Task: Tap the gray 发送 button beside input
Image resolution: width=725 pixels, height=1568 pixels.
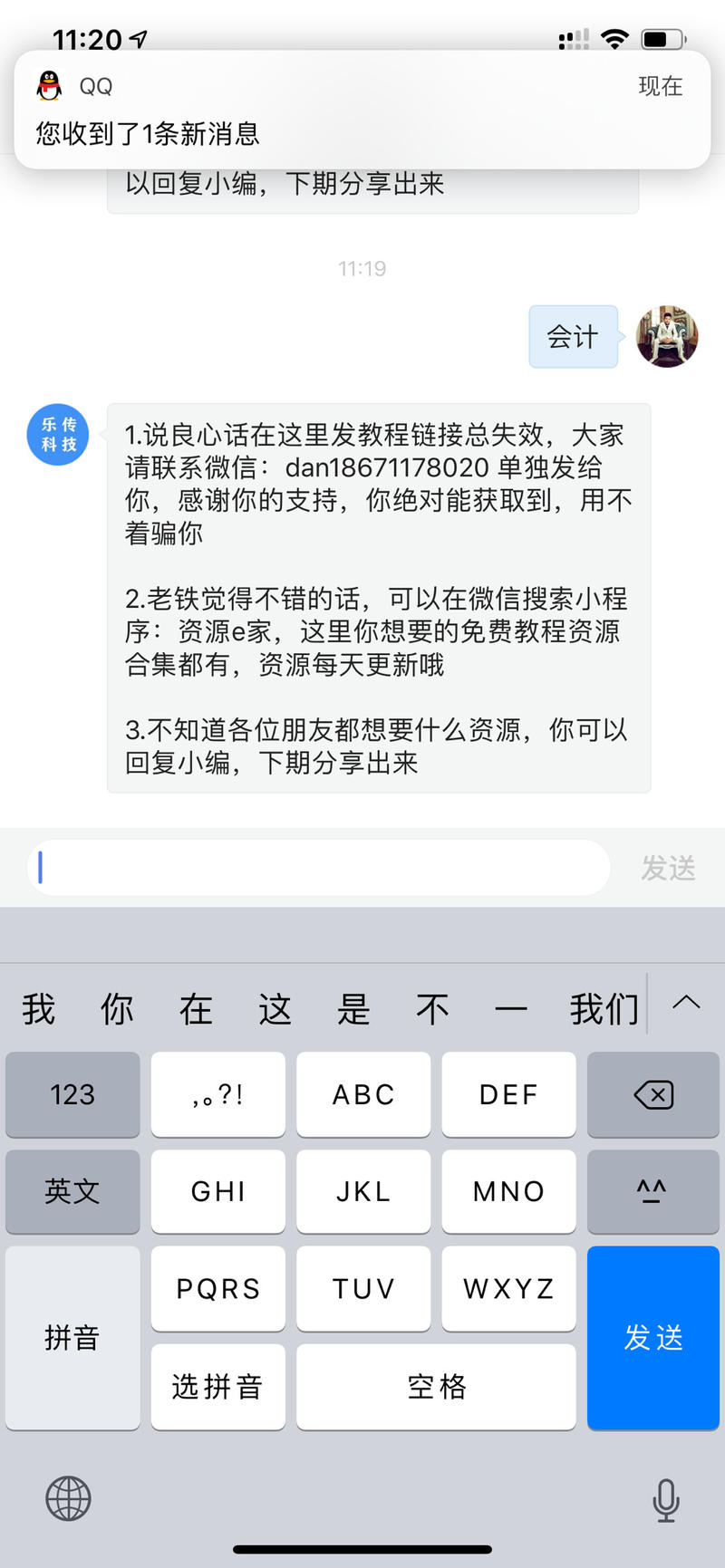Action: 669,867
